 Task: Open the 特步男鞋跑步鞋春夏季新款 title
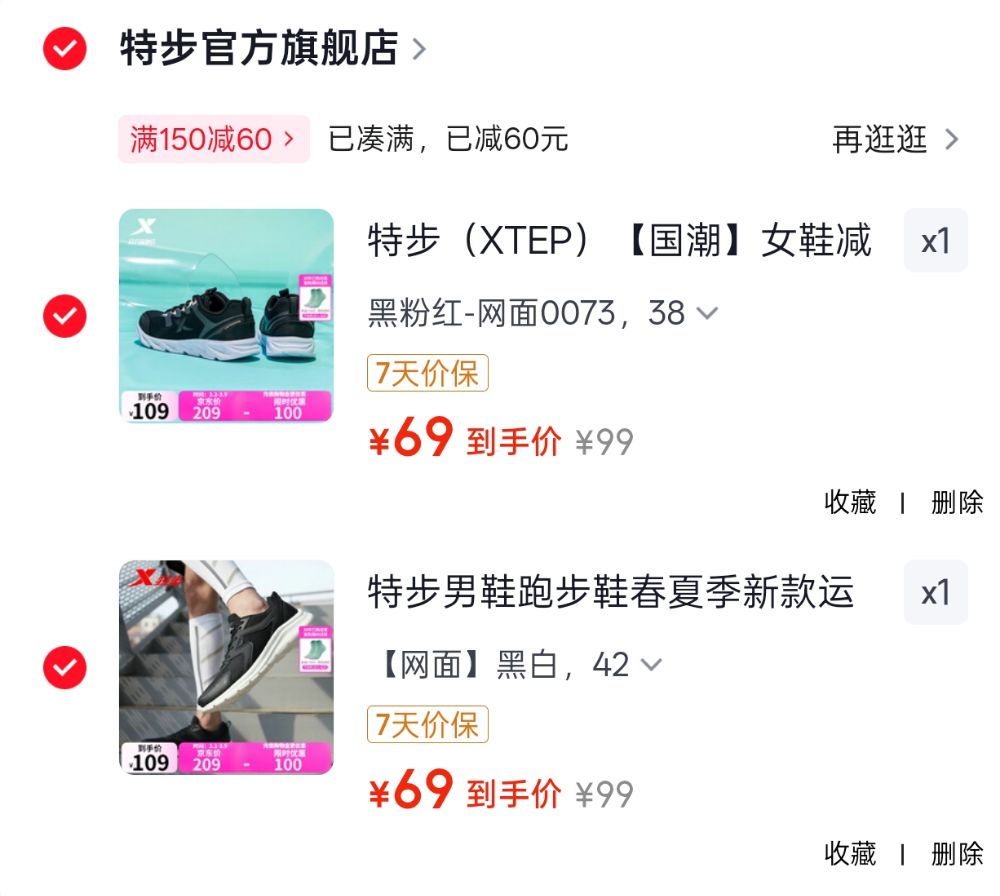610,592
